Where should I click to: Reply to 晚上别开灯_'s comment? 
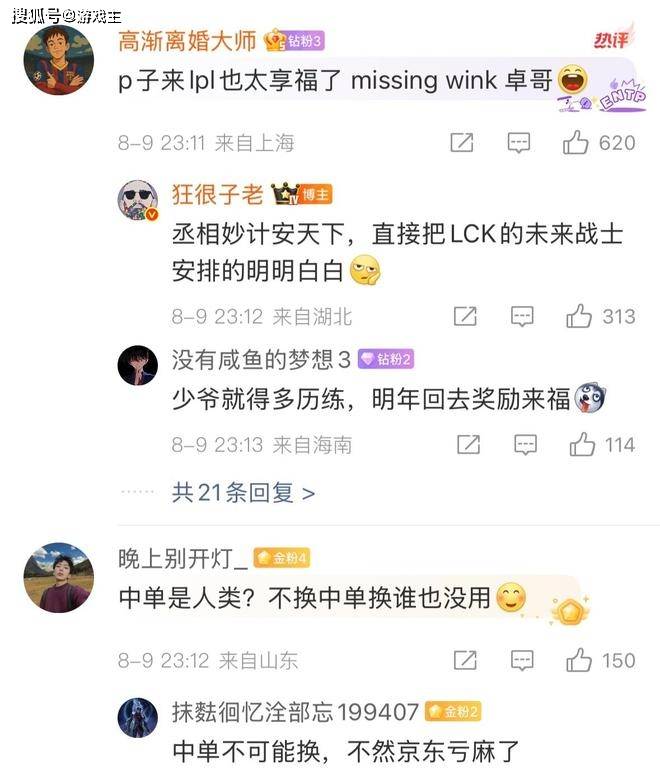(x=522, y=660)
